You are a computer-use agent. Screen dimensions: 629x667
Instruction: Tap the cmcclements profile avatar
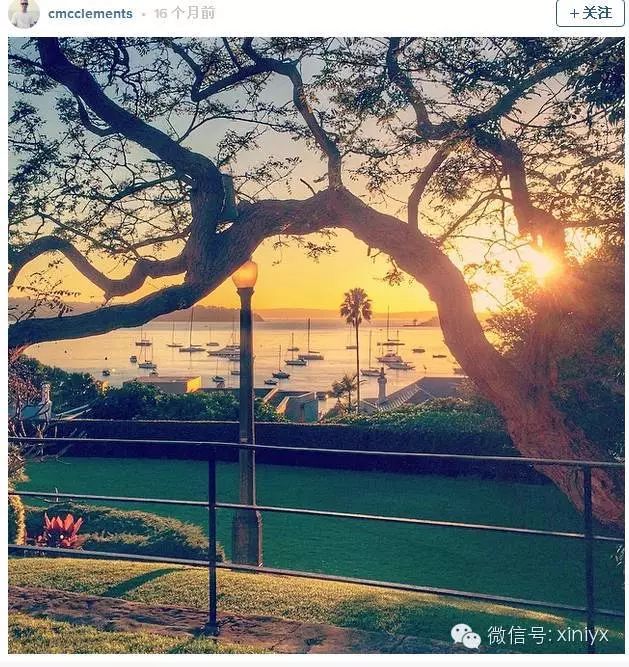pos(24,13)
